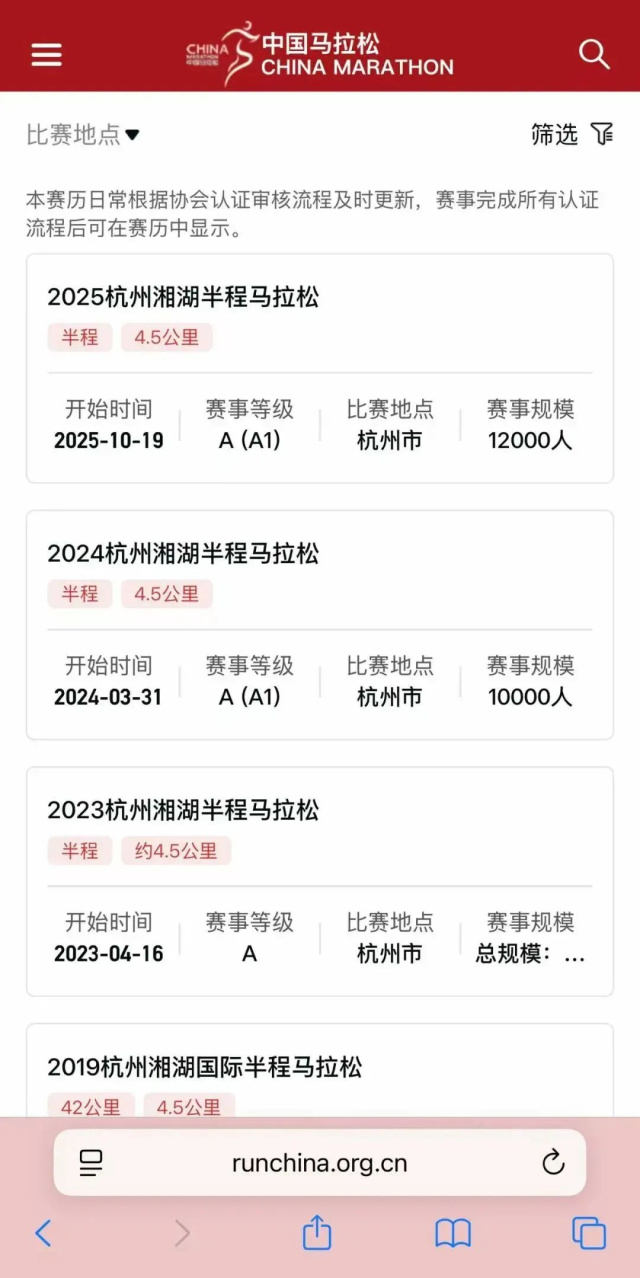Screen dimensions: 640x1278
Task: Open the 筛选 filter options
Action: click(572, 134)
